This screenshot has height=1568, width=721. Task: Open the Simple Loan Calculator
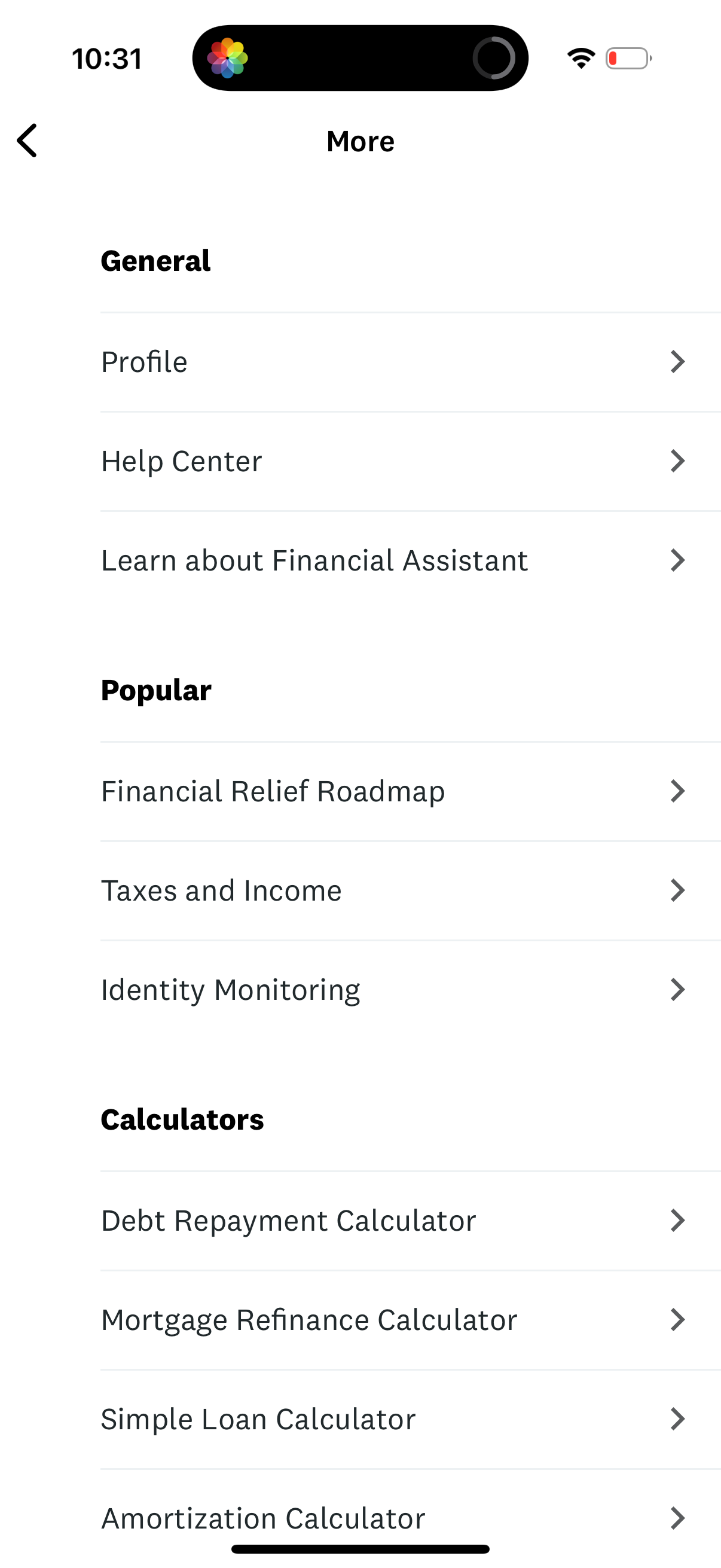tap(258, 1418)
